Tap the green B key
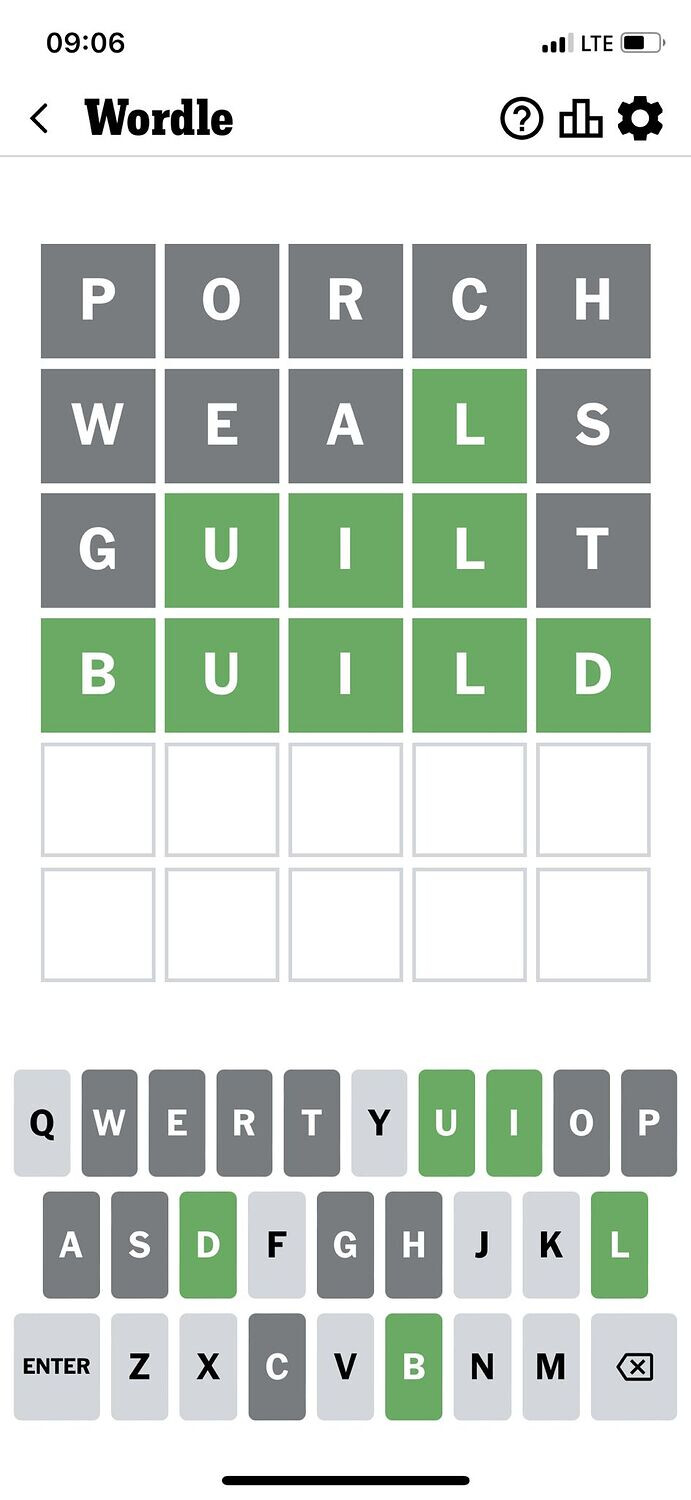The image size is (691, 1500). (413, 1366)
